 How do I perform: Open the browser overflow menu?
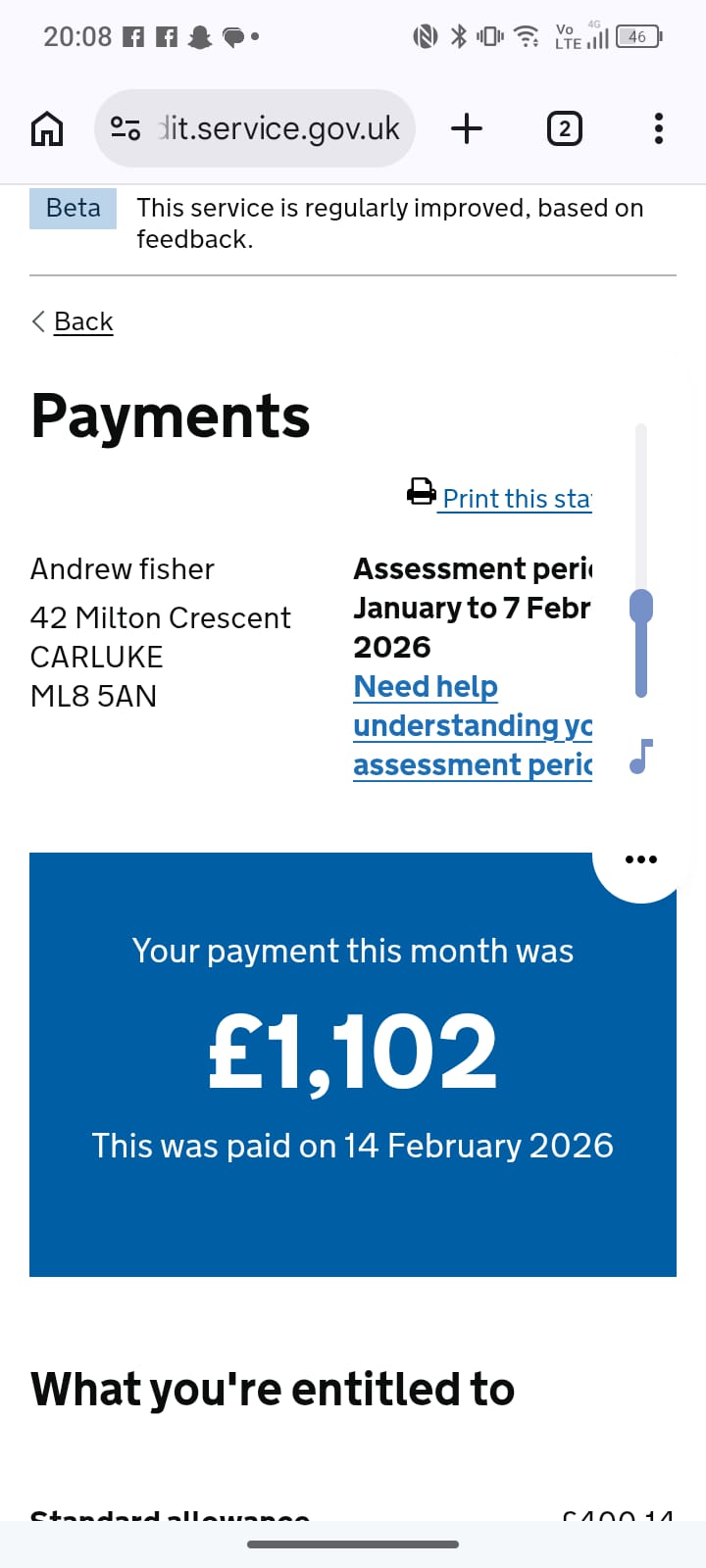[x=658, y=128]
